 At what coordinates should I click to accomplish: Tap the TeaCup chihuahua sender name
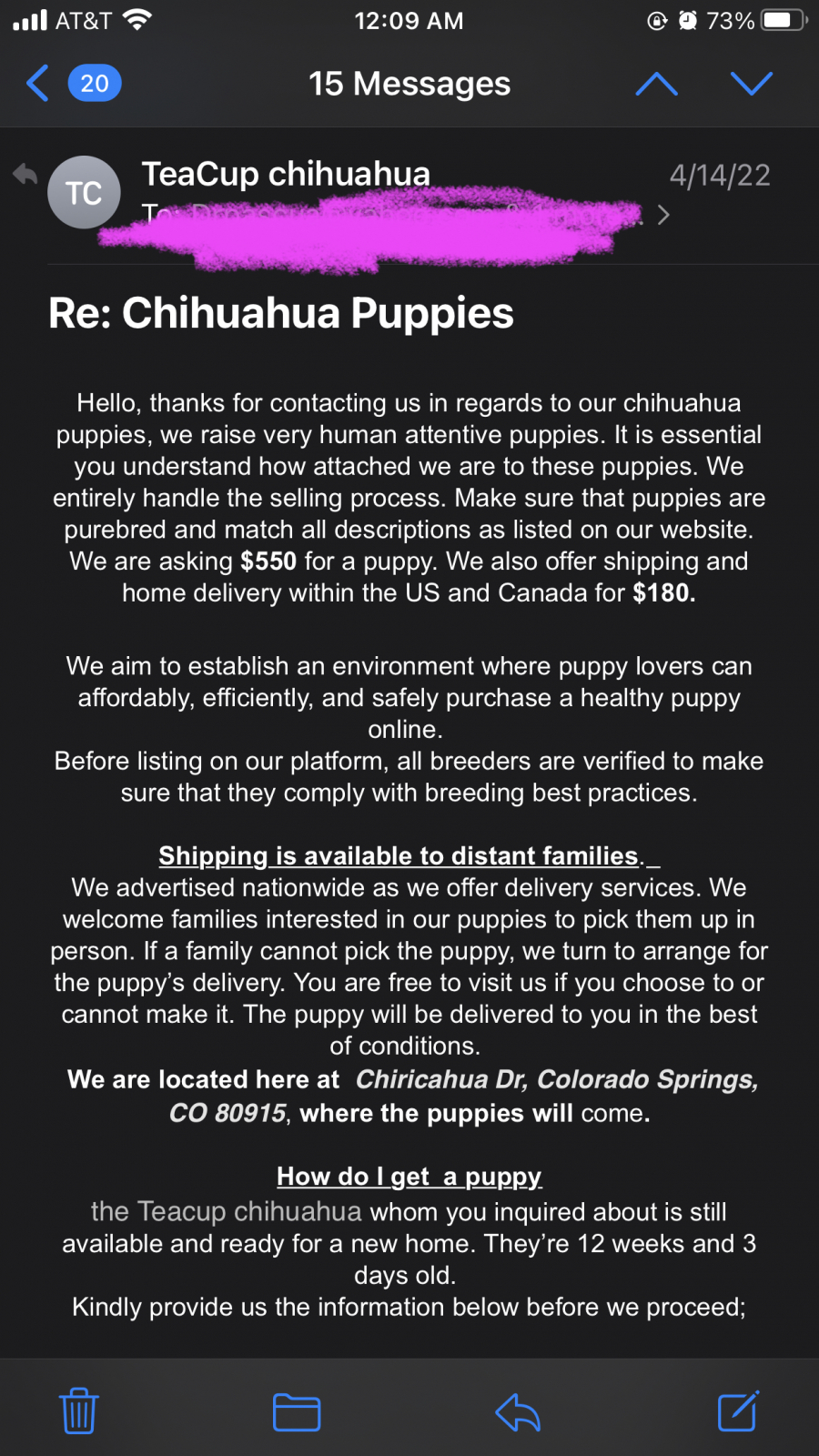pyautogui.click(x=286, y=174)
